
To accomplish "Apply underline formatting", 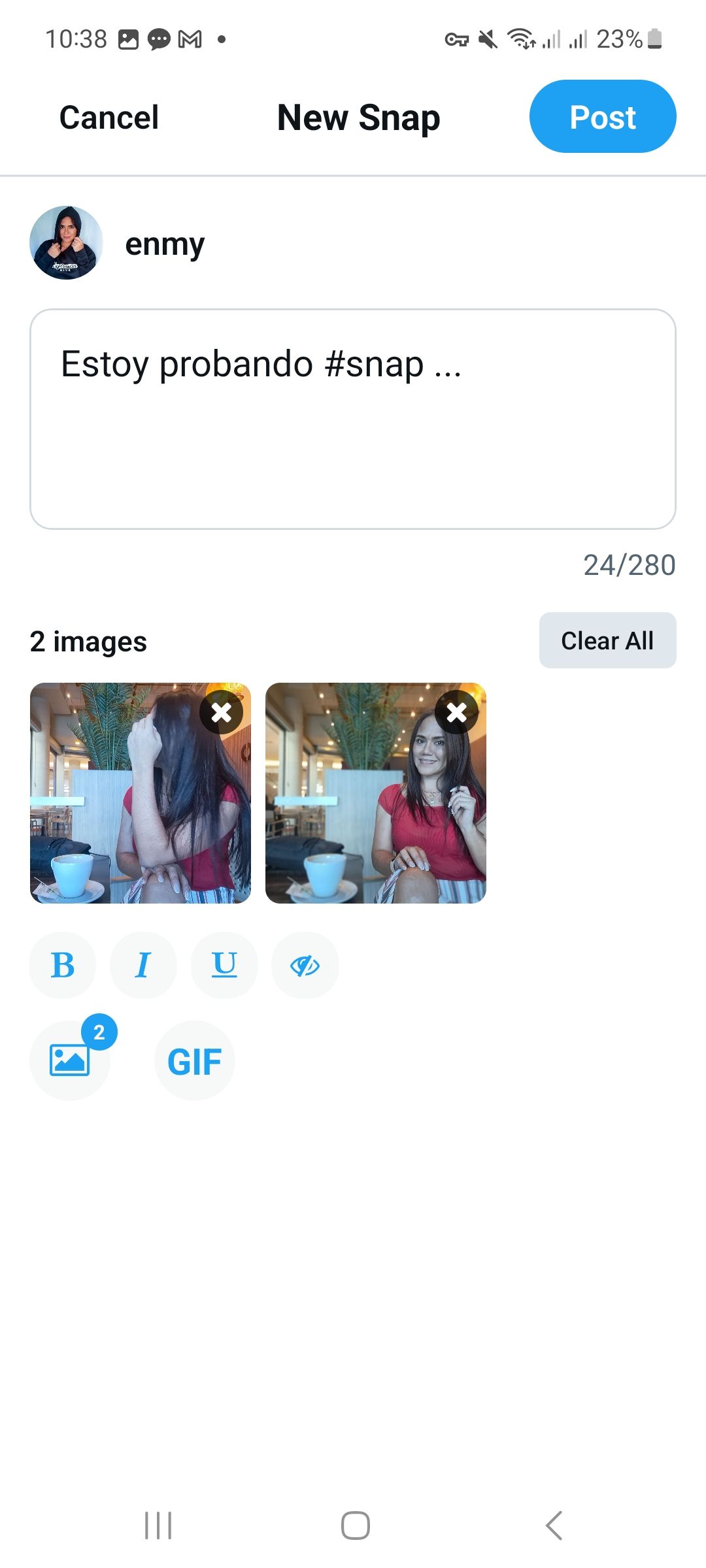I will 224,965.
